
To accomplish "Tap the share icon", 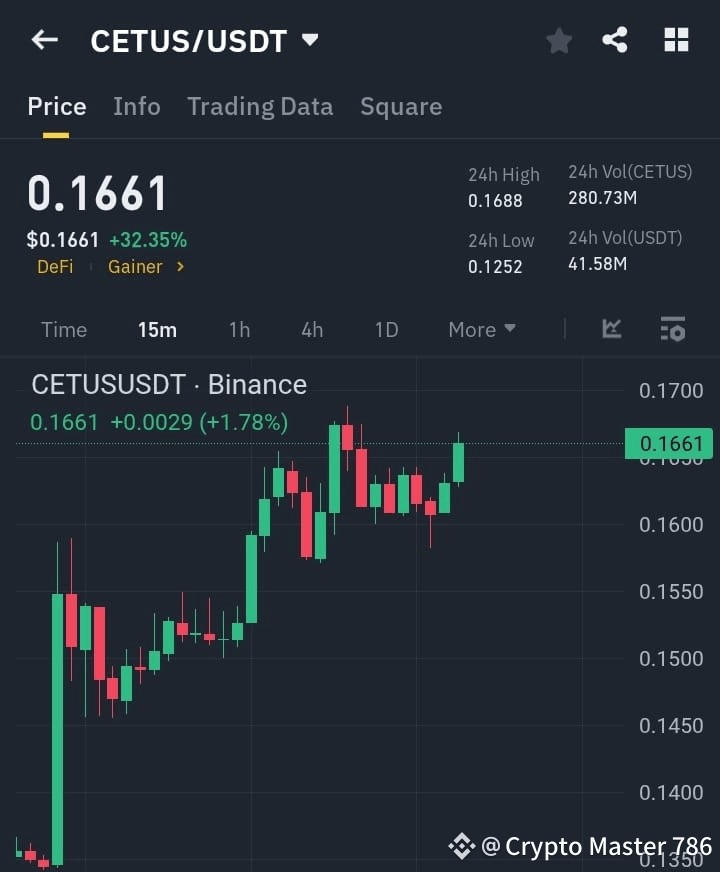I will (x=615, y=40).
